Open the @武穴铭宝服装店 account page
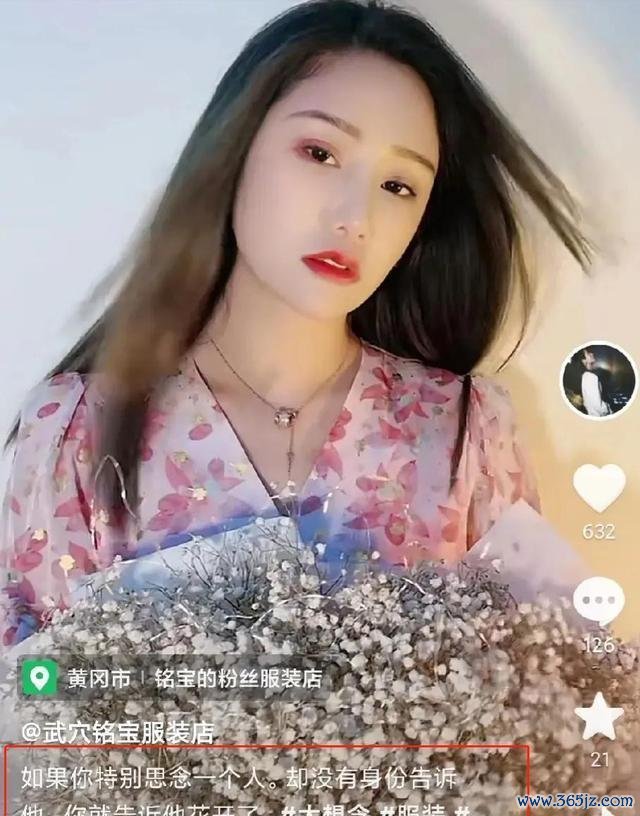Screen dimensions: 640x816 (x=119, y=733)
